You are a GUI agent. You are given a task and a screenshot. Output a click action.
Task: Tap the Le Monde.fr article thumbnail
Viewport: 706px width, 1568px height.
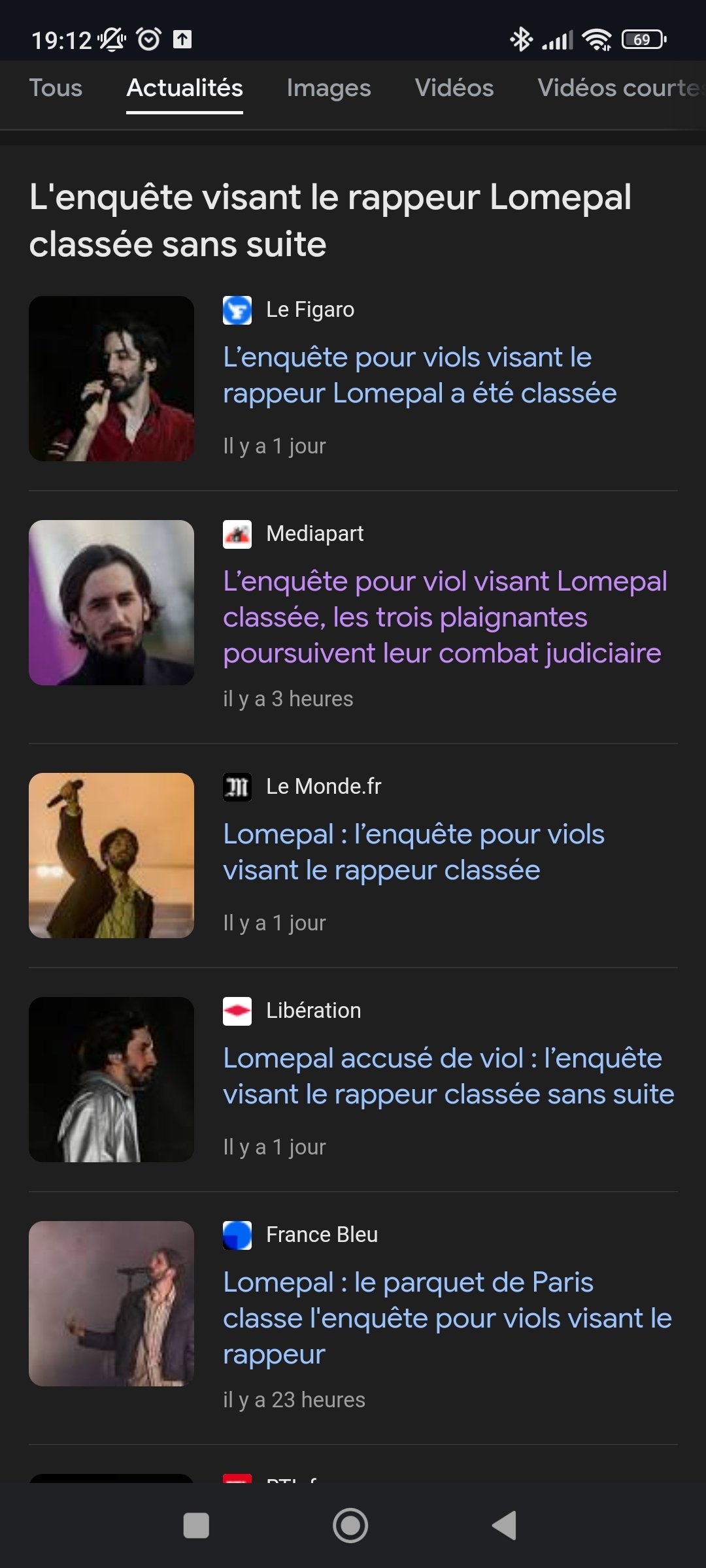112,856
